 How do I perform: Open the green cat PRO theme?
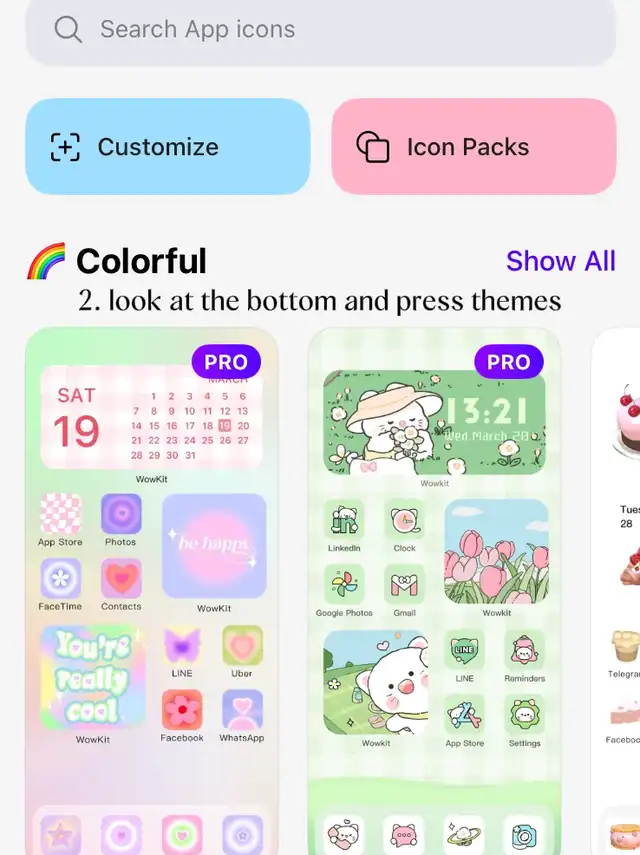[434, 591]
